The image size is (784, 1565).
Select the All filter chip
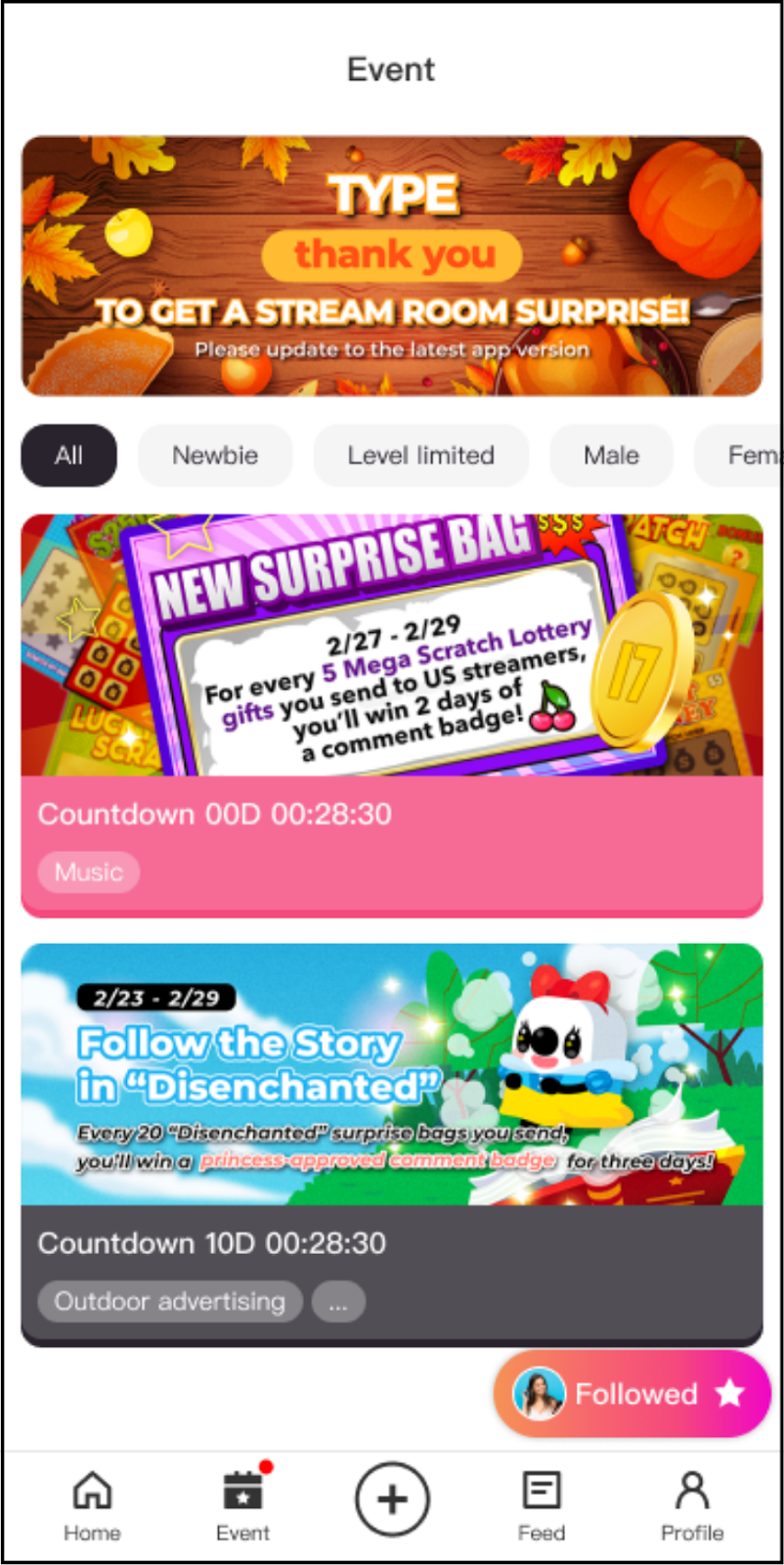(68, 455)
